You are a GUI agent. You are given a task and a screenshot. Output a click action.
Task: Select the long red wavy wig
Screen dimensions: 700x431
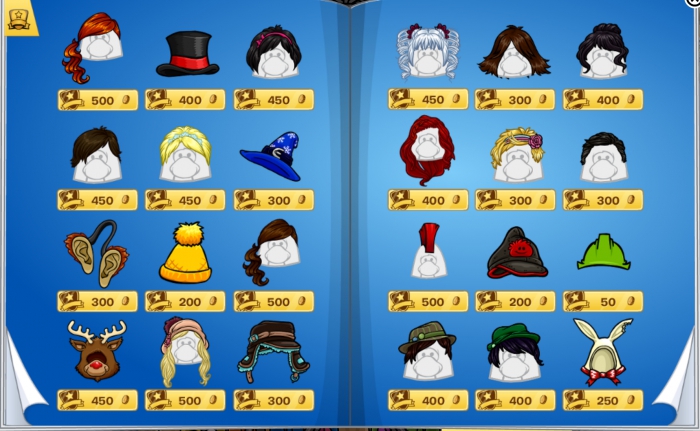[x=426, y=152]
